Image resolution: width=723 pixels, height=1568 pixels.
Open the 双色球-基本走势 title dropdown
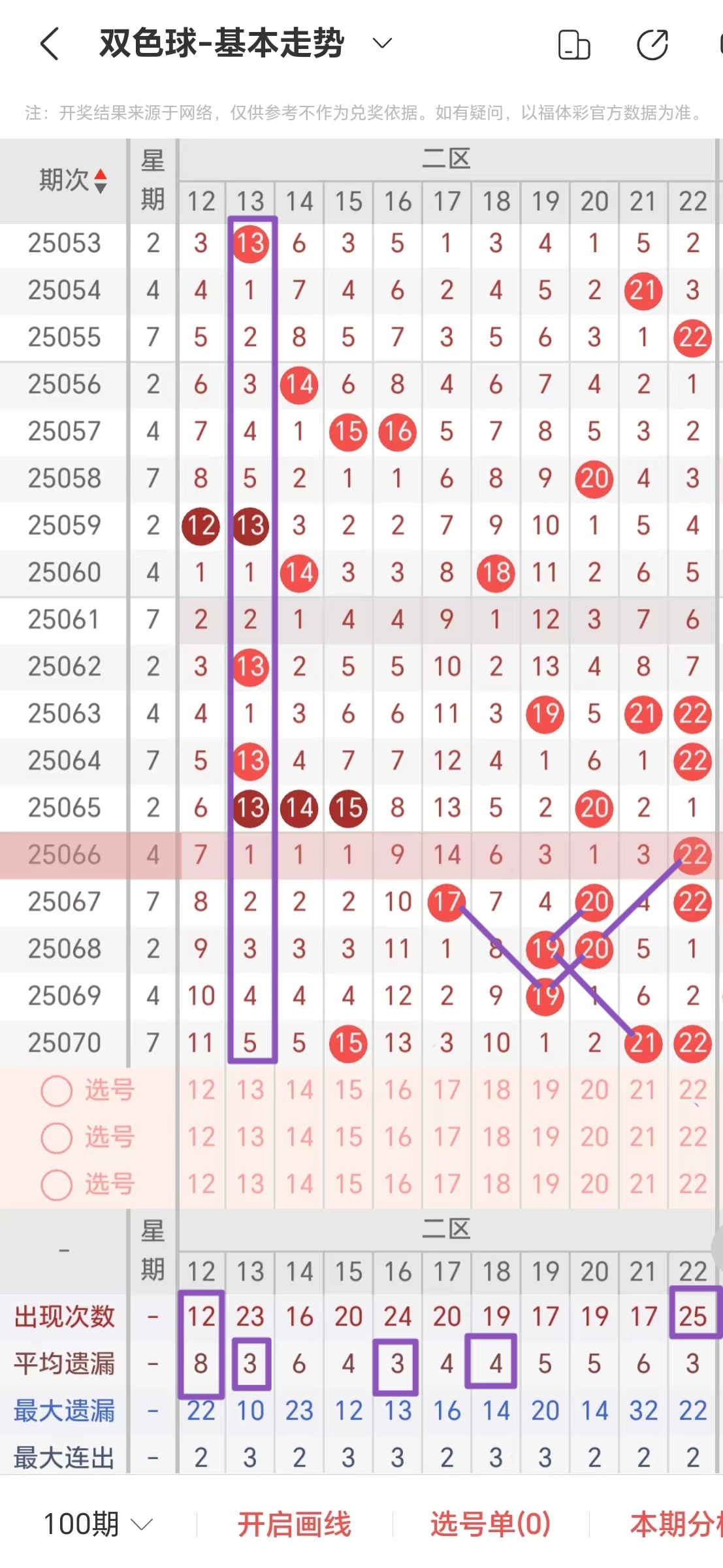tap(383, 43)
